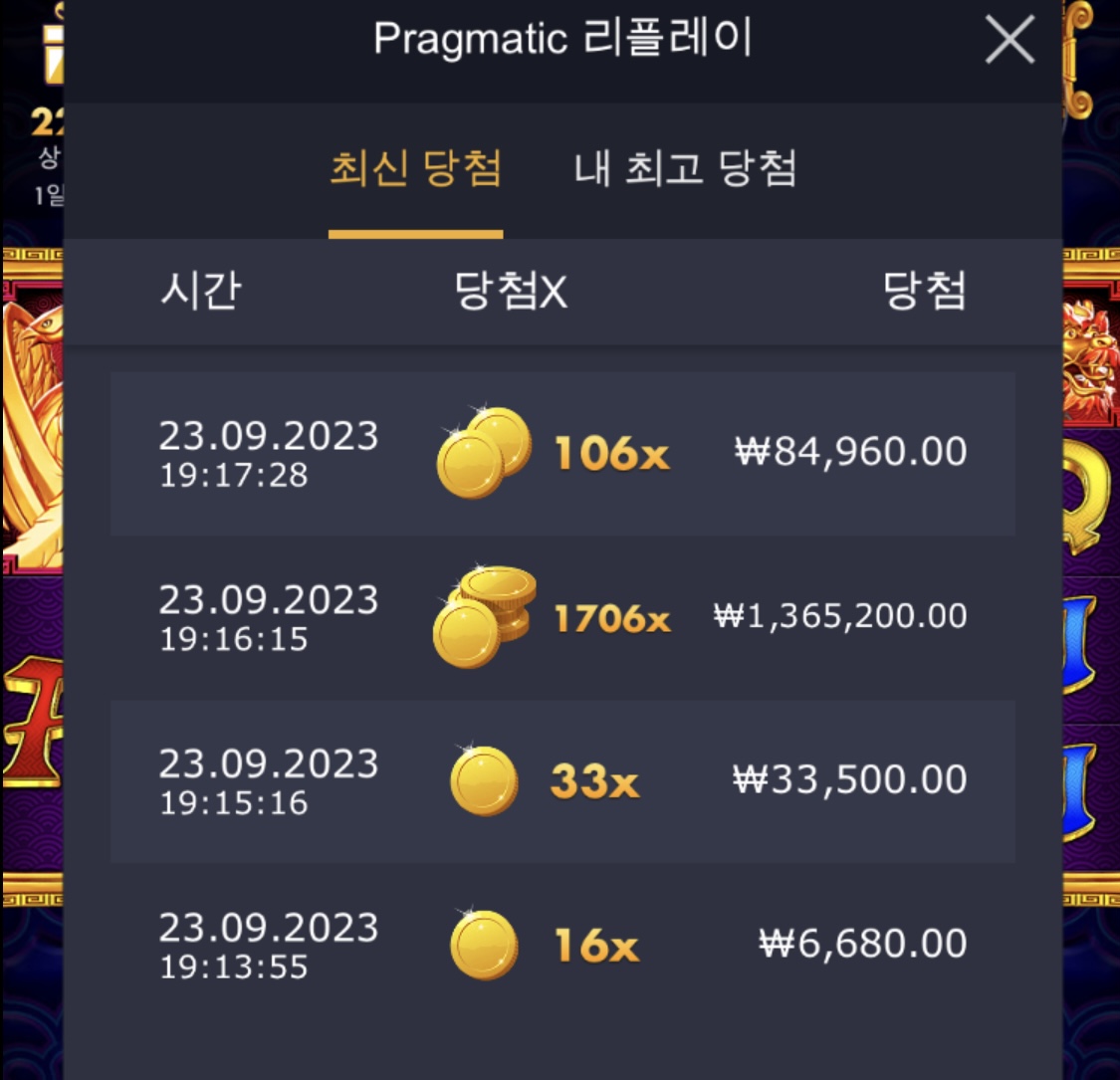Open the 16x win replay
The image size is (1120, 1080).
562,945
